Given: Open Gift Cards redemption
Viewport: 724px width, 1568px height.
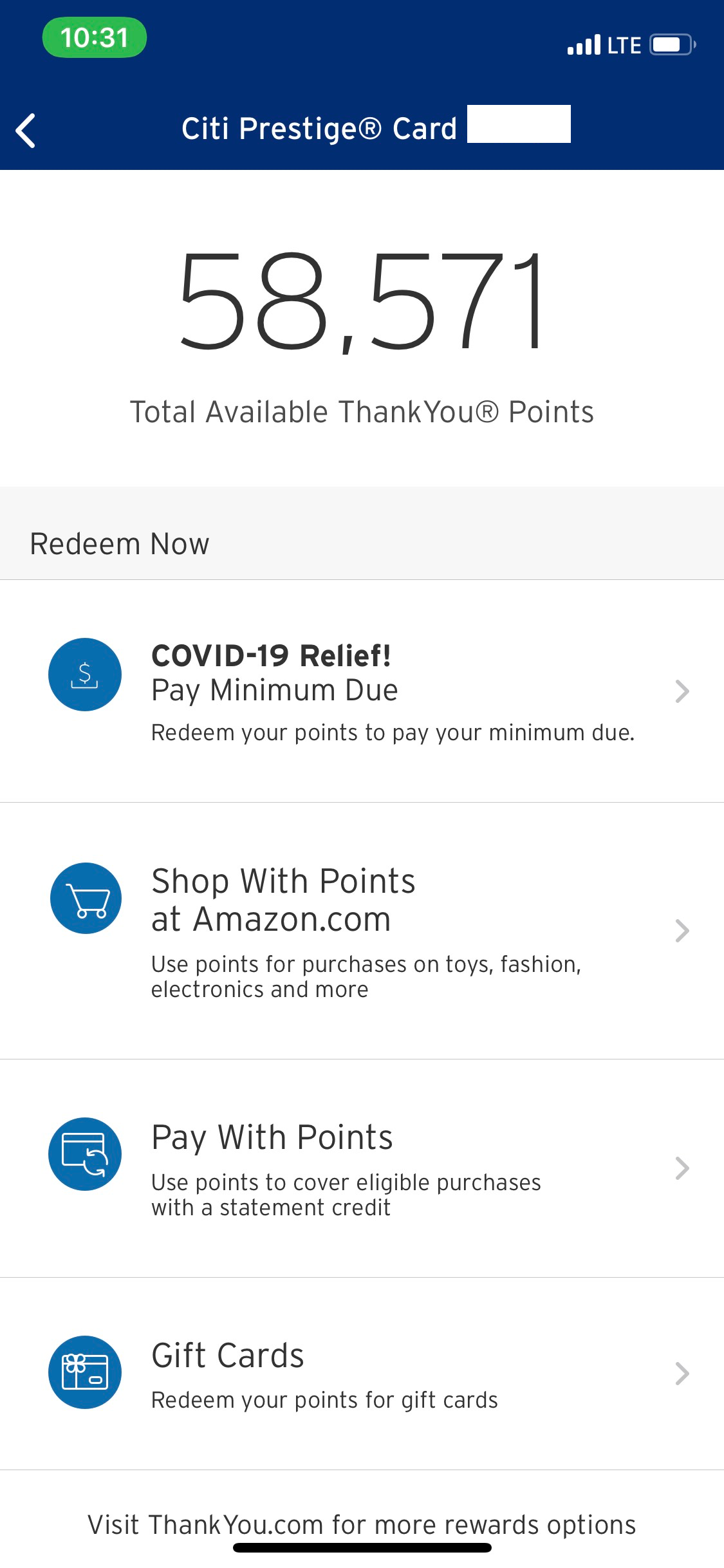Looking at the screenshot, I should coord(362,1374).
